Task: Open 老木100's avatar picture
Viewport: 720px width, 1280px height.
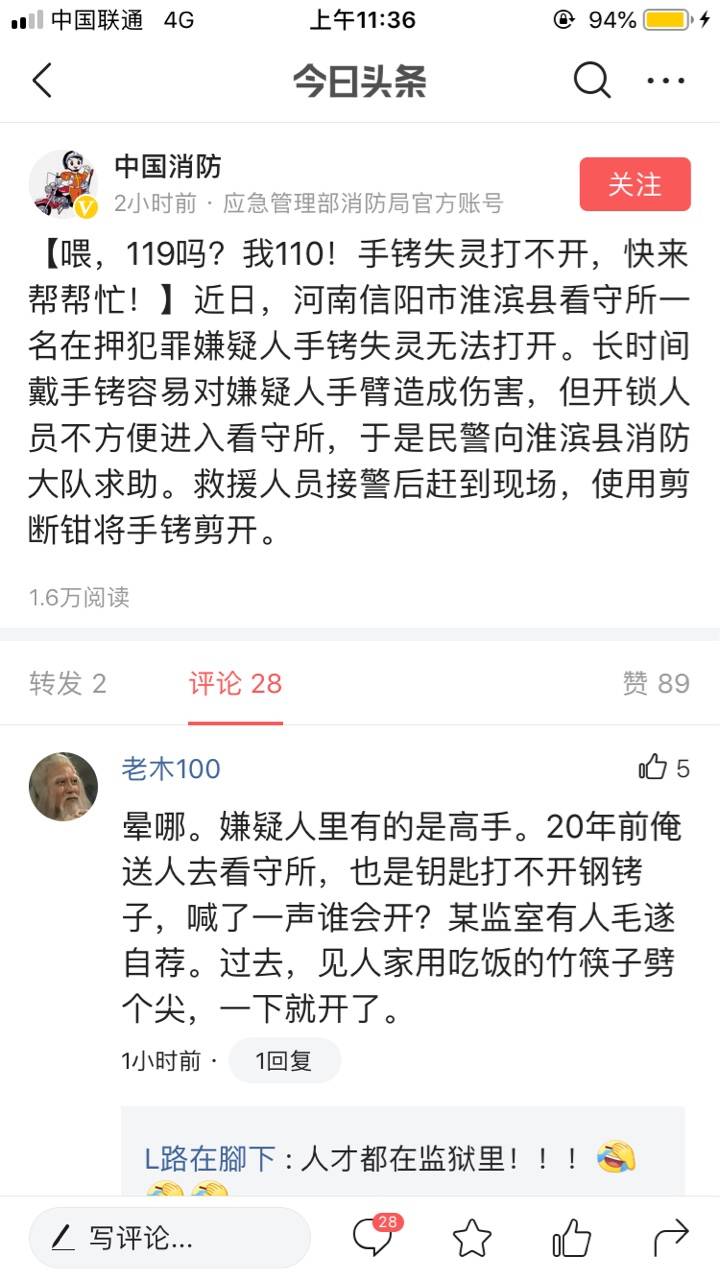Action: (64, 787)
